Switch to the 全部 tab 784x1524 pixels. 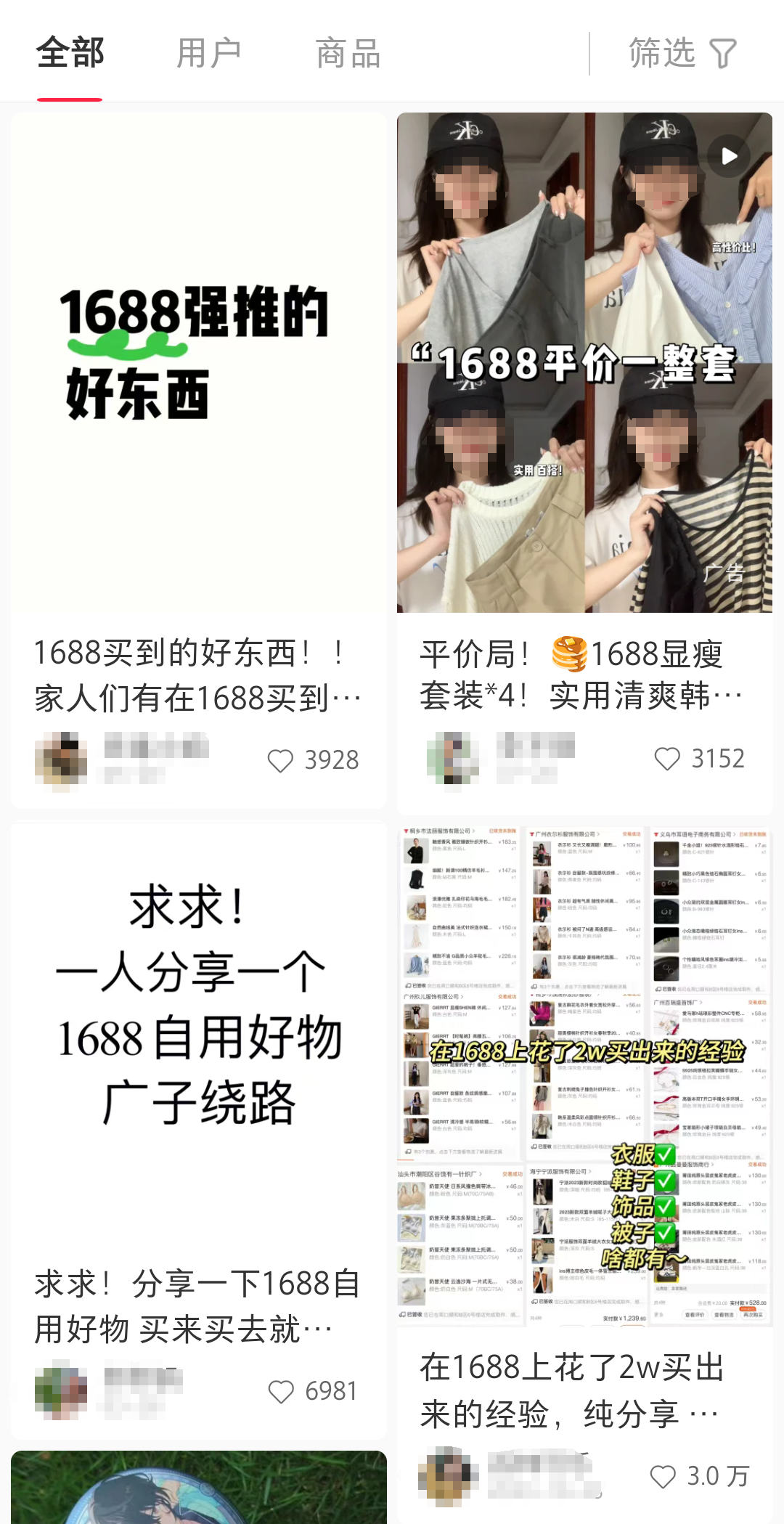tap(70, 54)
